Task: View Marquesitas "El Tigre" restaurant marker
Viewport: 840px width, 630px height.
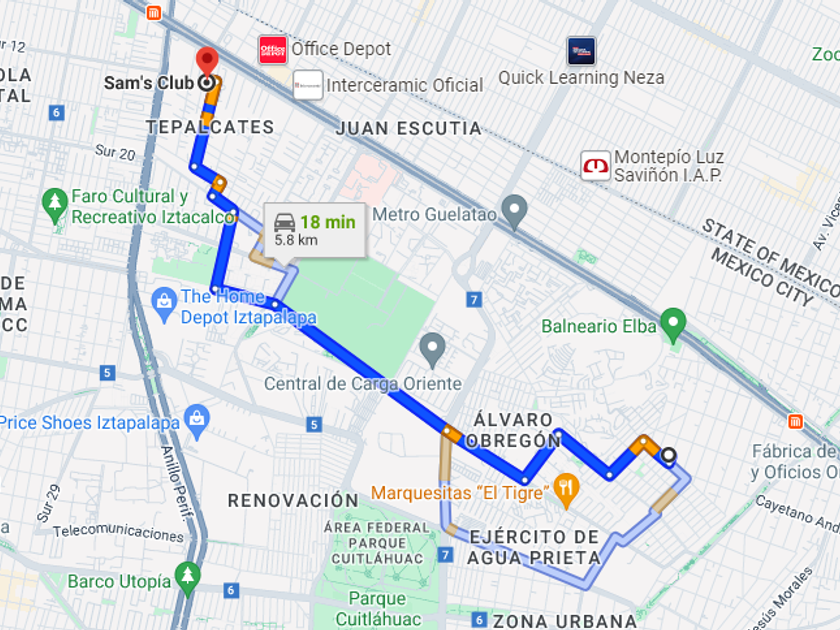Action: tap(566, 491)
